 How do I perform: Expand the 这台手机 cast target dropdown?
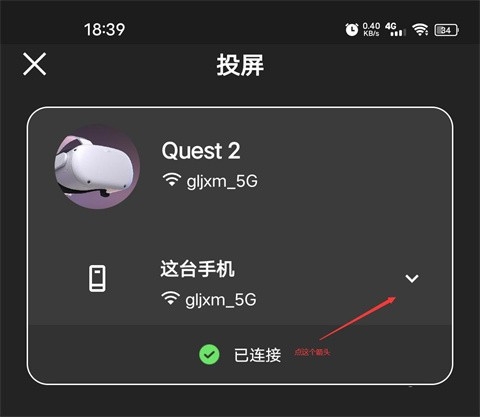tap(412, 278)
